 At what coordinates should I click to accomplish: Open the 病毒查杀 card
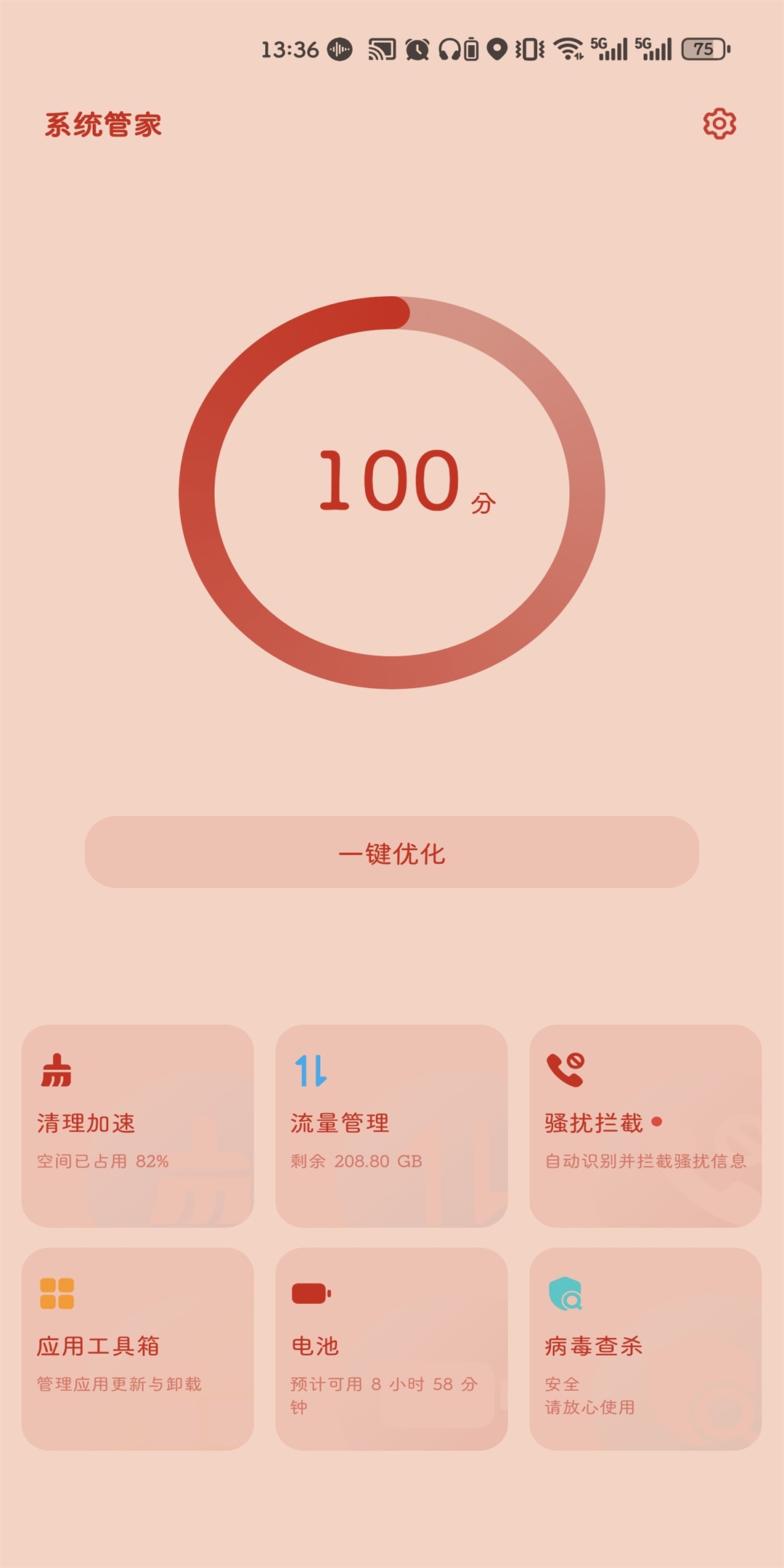coord(645,1349)
